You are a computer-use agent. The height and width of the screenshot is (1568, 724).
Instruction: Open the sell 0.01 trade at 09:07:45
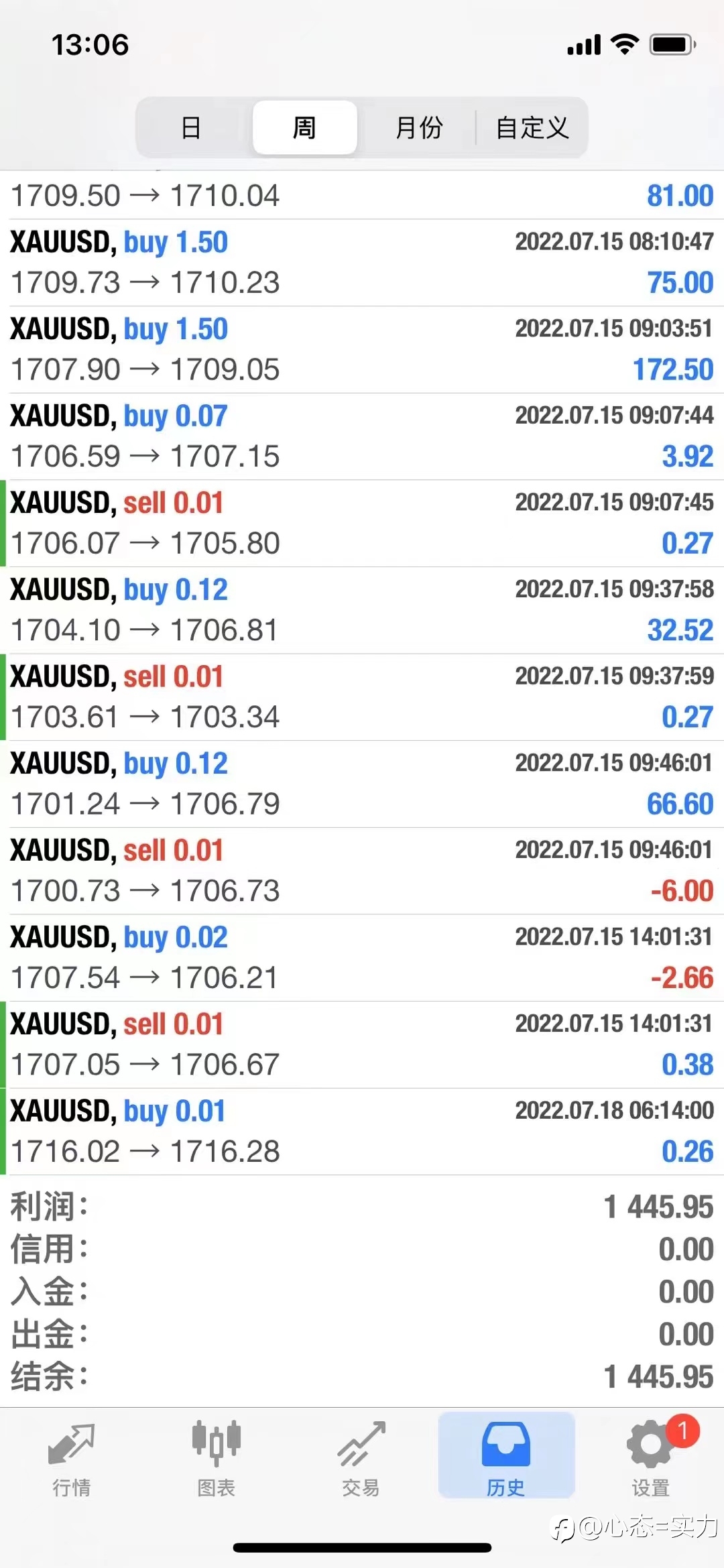coord(362,524)
